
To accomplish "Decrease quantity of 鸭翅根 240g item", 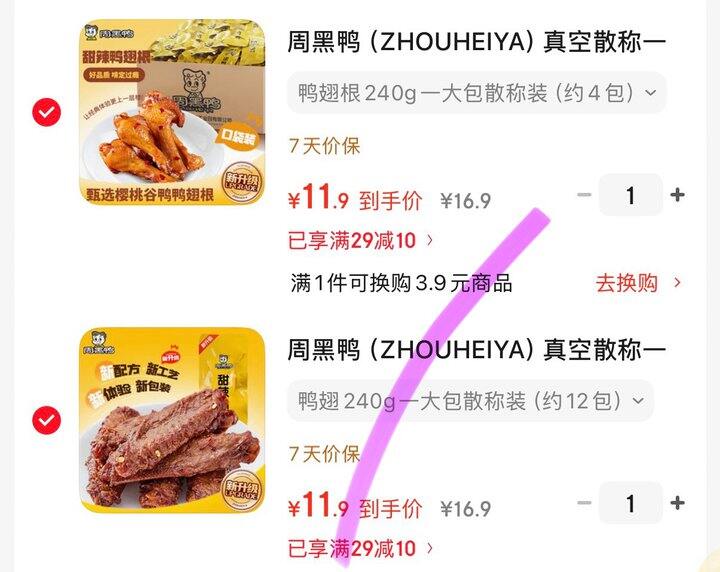I will (x=584, y=195).
